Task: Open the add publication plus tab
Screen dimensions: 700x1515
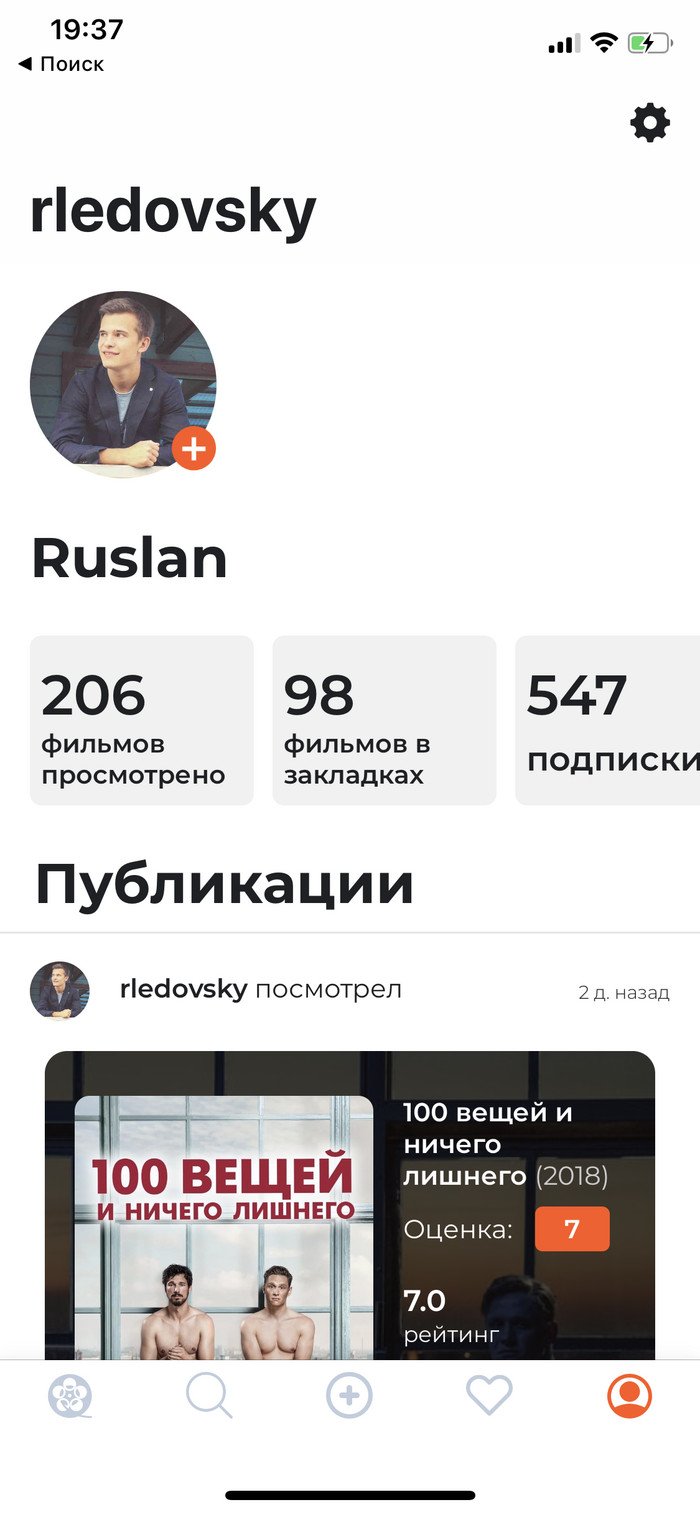Action: pos(349,1395)
